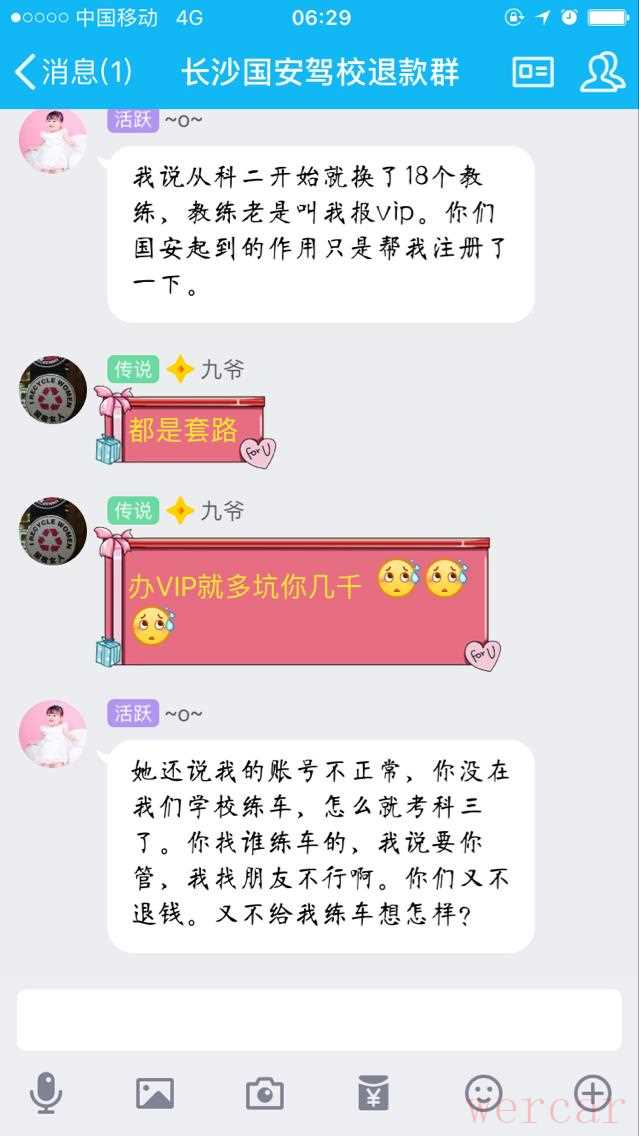Open the group members icon

[x=602, y=72]
